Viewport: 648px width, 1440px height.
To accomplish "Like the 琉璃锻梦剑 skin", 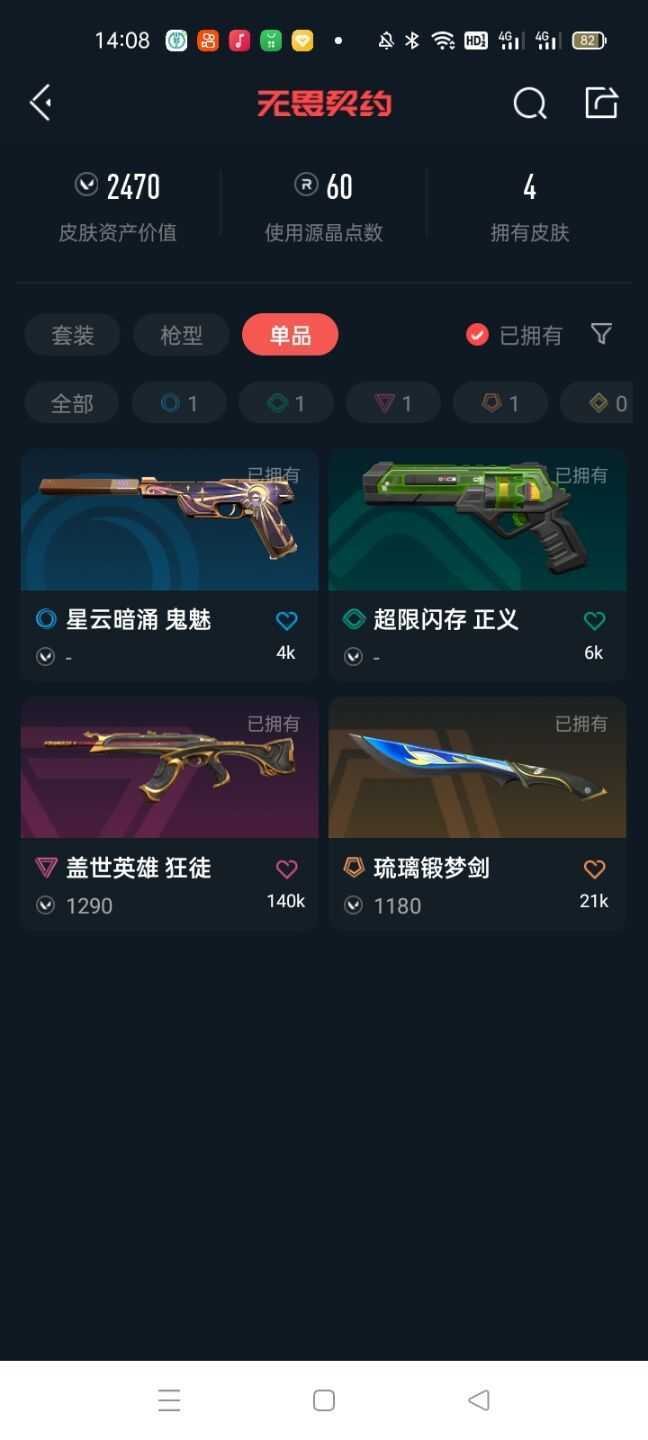I will tap(594, 869).
